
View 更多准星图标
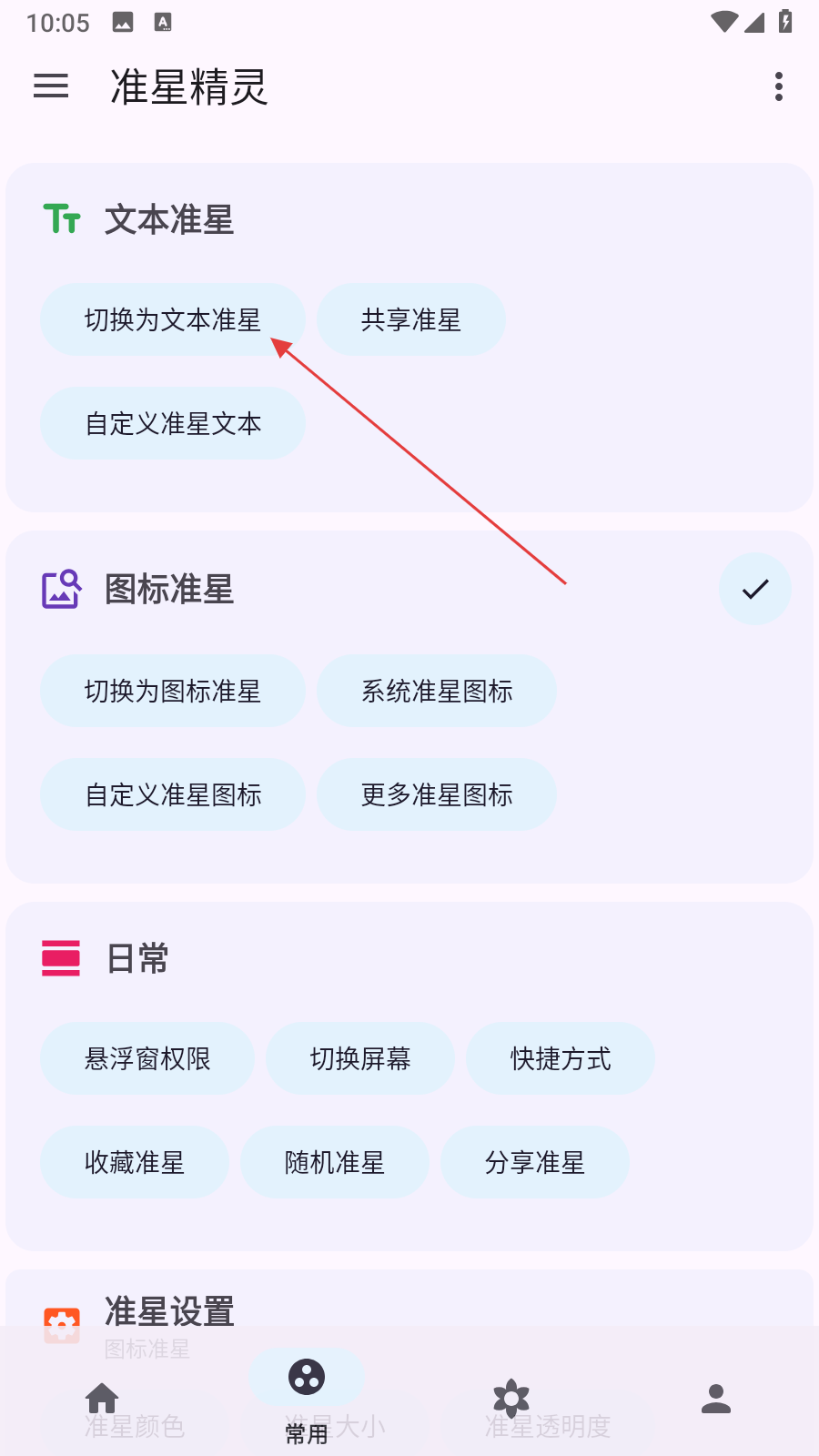[436, 794]
